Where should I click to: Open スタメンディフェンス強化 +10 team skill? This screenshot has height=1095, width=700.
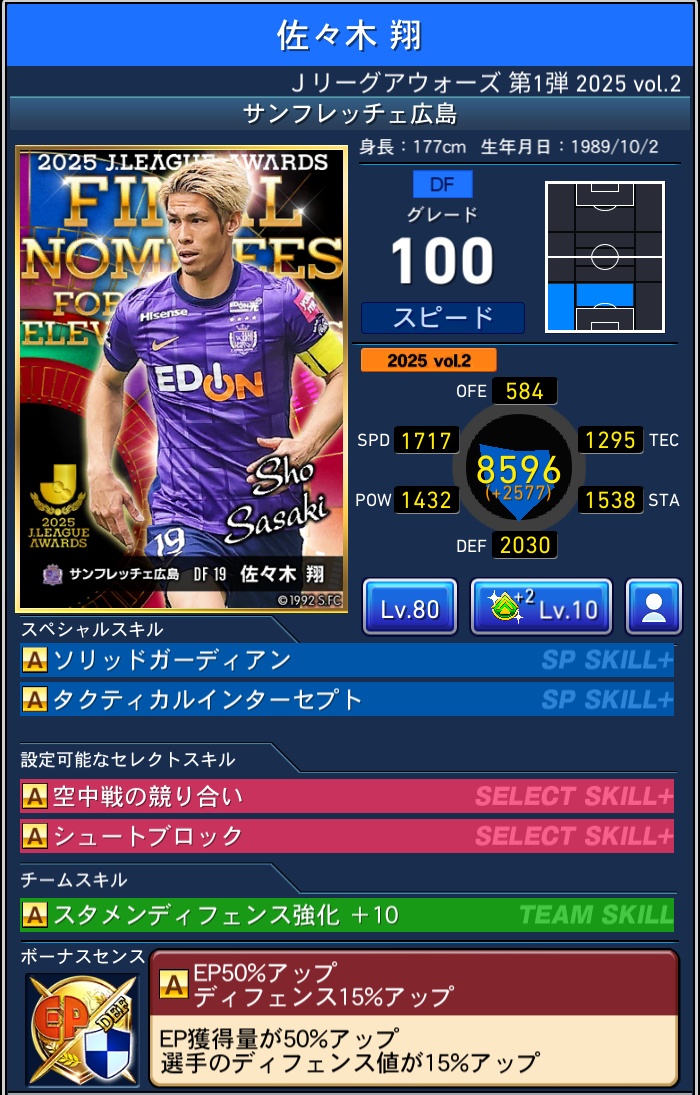pyautogui.click(x=347, y=914)
